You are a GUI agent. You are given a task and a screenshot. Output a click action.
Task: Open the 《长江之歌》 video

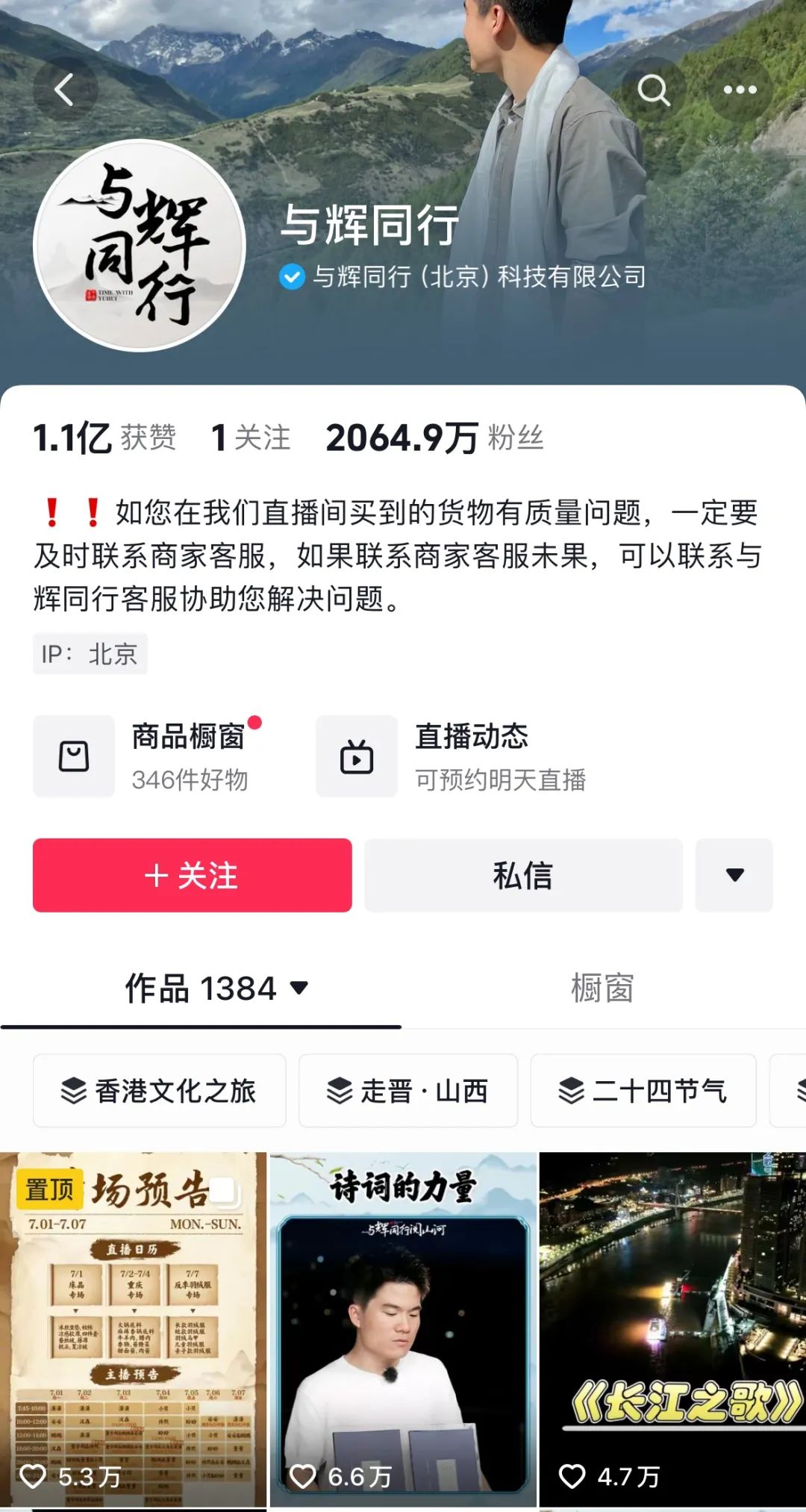672,1329
